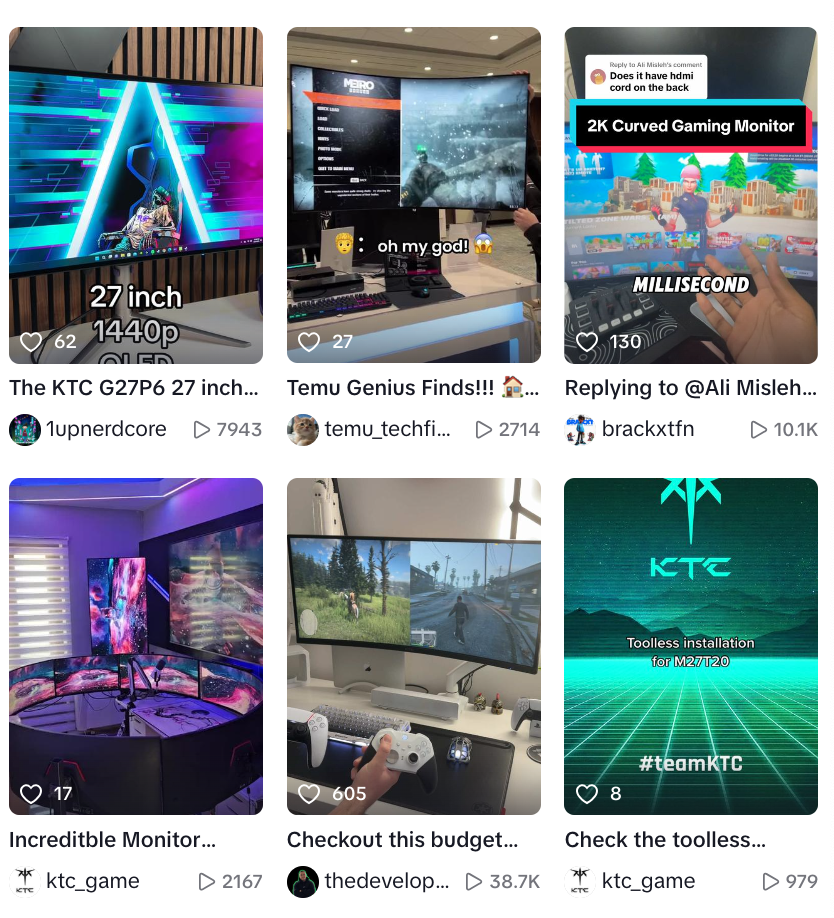Open ktc_game profile under toolless video
The height and width of the screenshot is (918, 834).
click(647, 881)
